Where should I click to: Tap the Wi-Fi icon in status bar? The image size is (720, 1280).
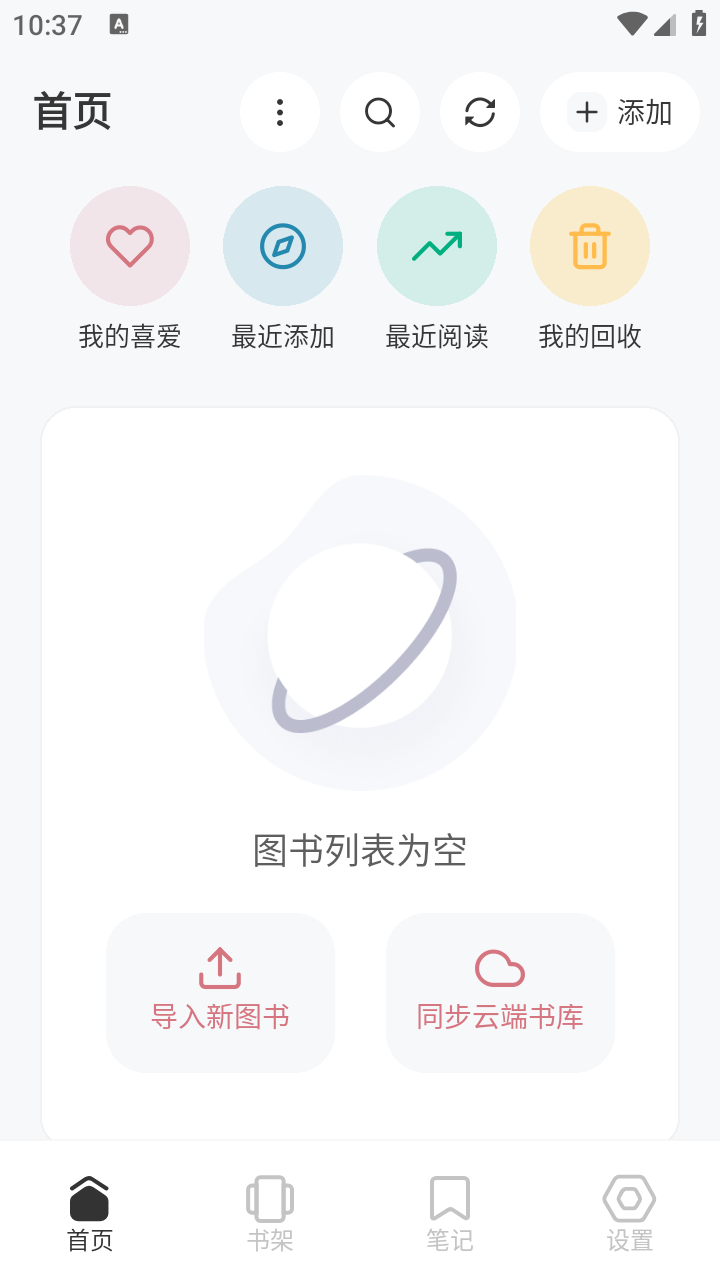(631, 22)
